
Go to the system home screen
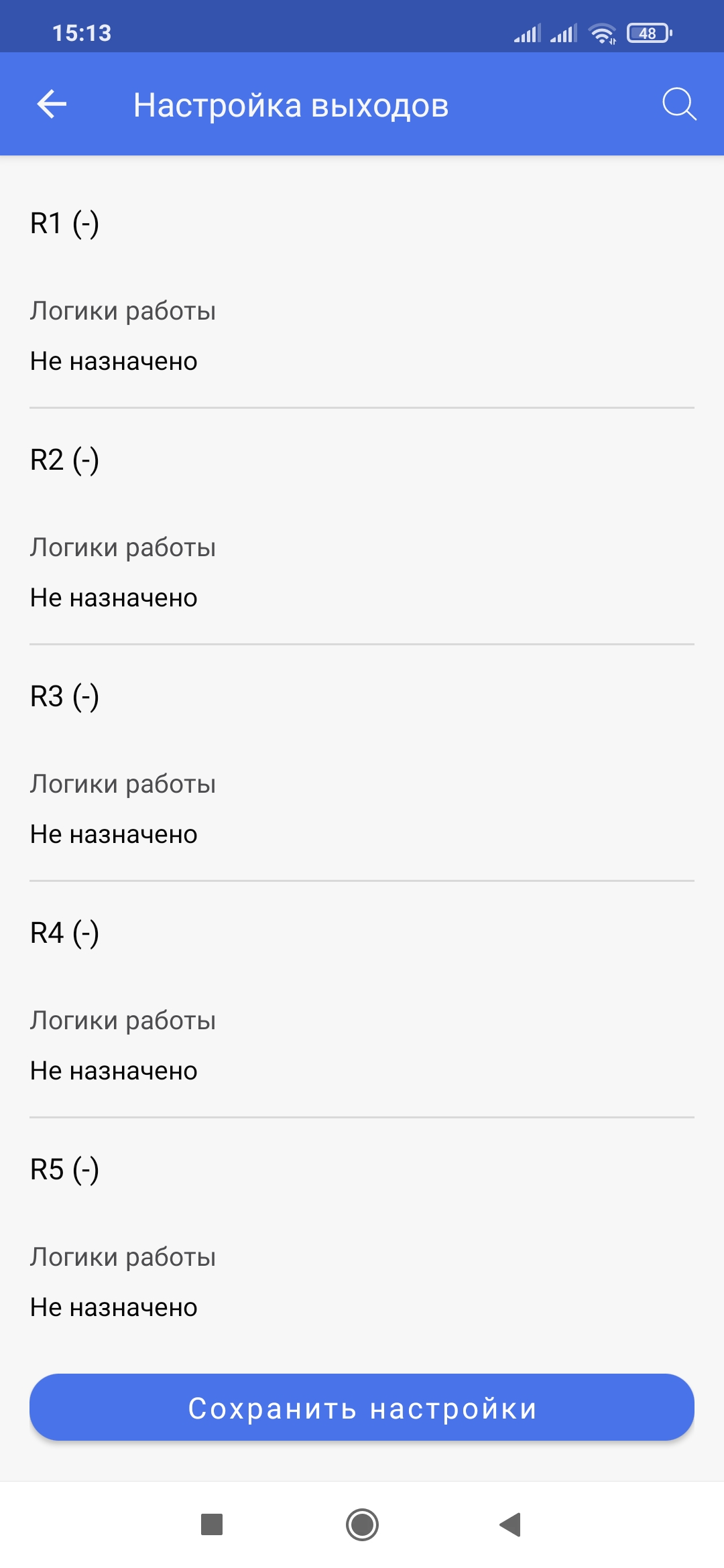(x=362, y=1524)
